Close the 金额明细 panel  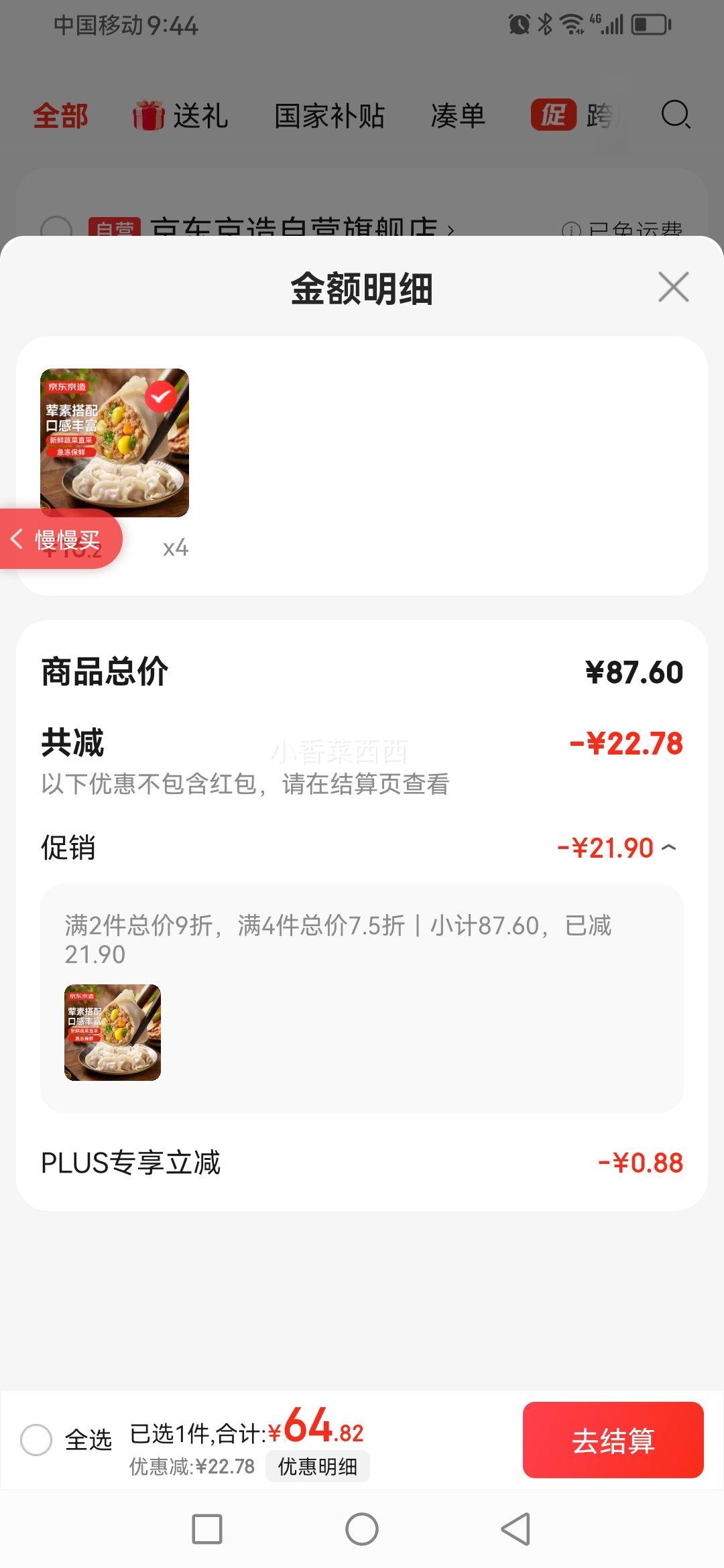pos(673,287)
